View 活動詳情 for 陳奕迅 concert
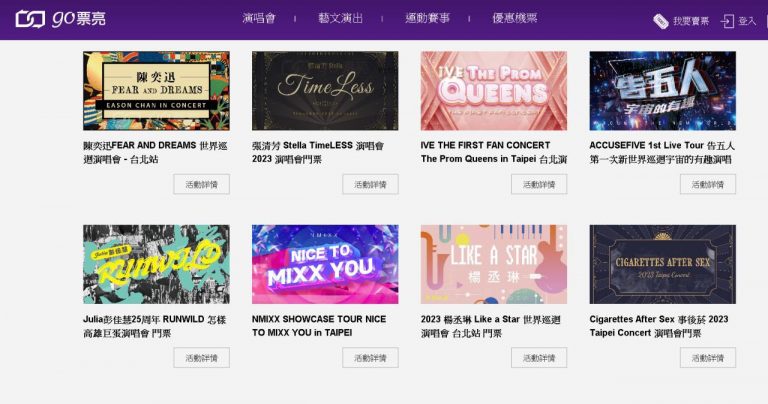The width and height of the screenshot is (768, 404). tap(202, 184)
